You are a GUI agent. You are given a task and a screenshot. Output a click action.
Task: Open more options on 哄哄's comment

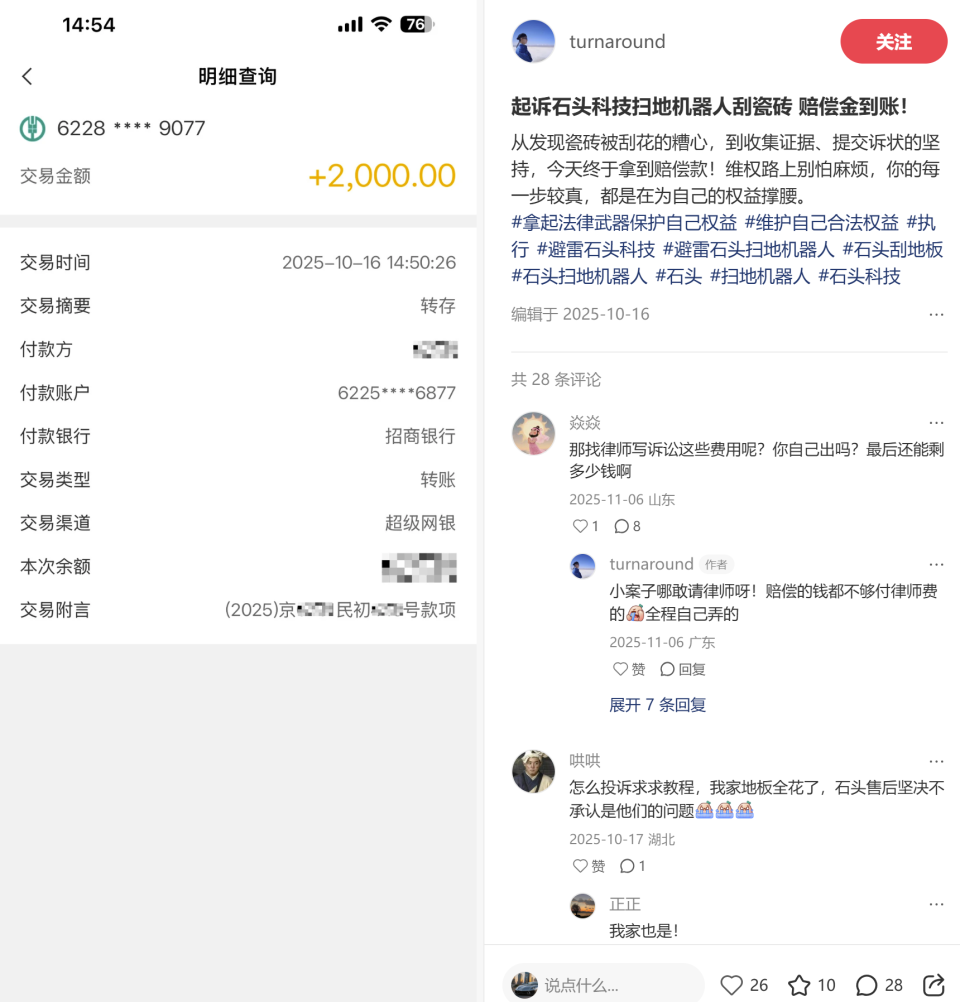[x=936, y=761]
